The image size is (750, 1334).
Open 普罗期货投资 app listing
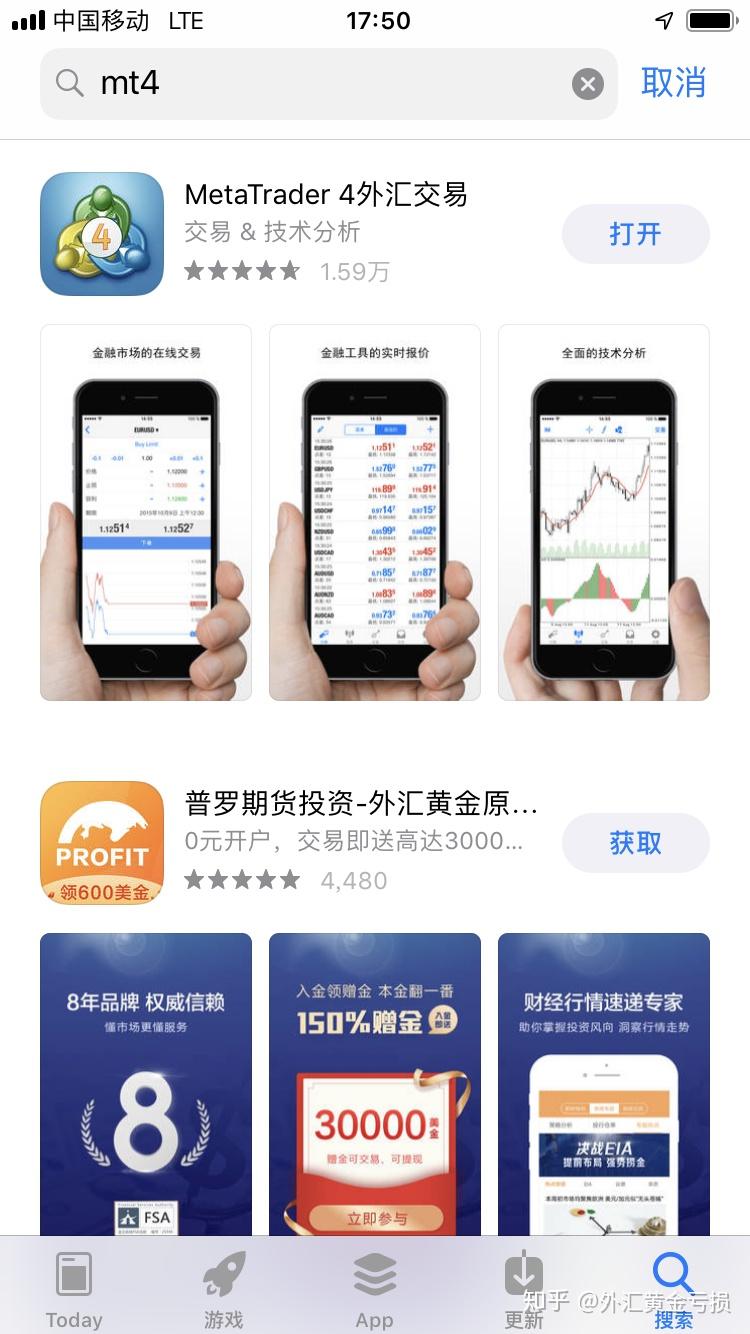coord(362,803)
